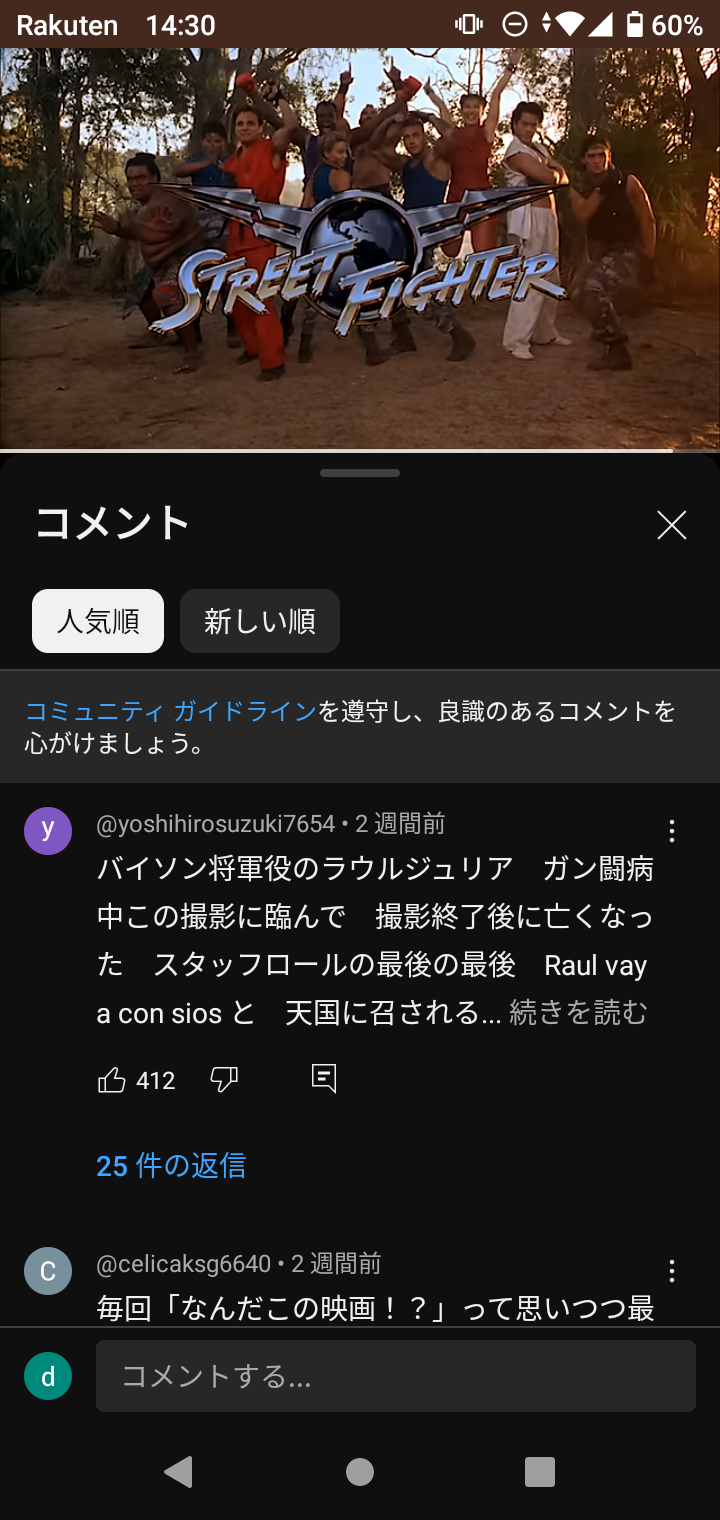Reply to yoshihirosuzuki7654's comment via reply icon
Image resolution: width=720 pixels, height=1520 pixels.
[324, 1078]
